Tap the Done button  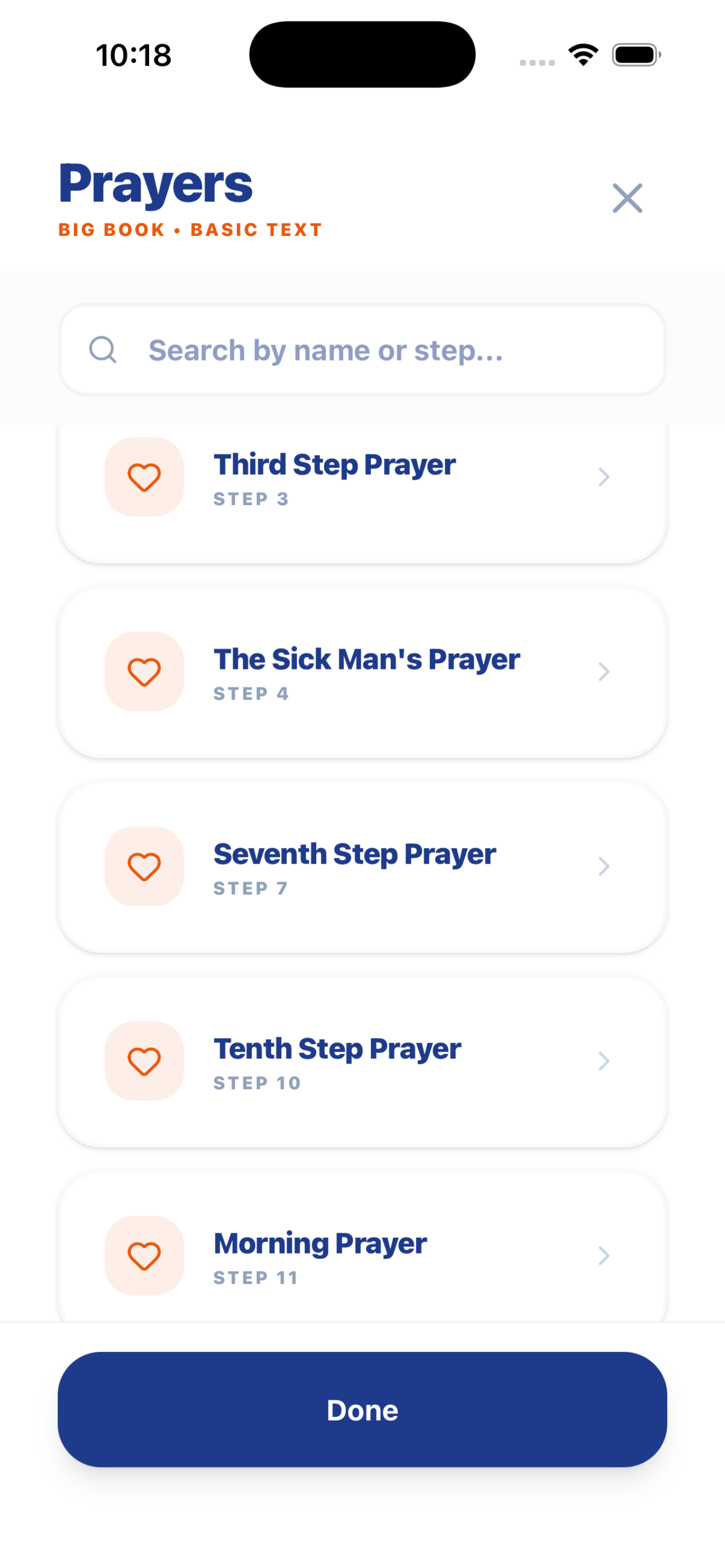362,1410
